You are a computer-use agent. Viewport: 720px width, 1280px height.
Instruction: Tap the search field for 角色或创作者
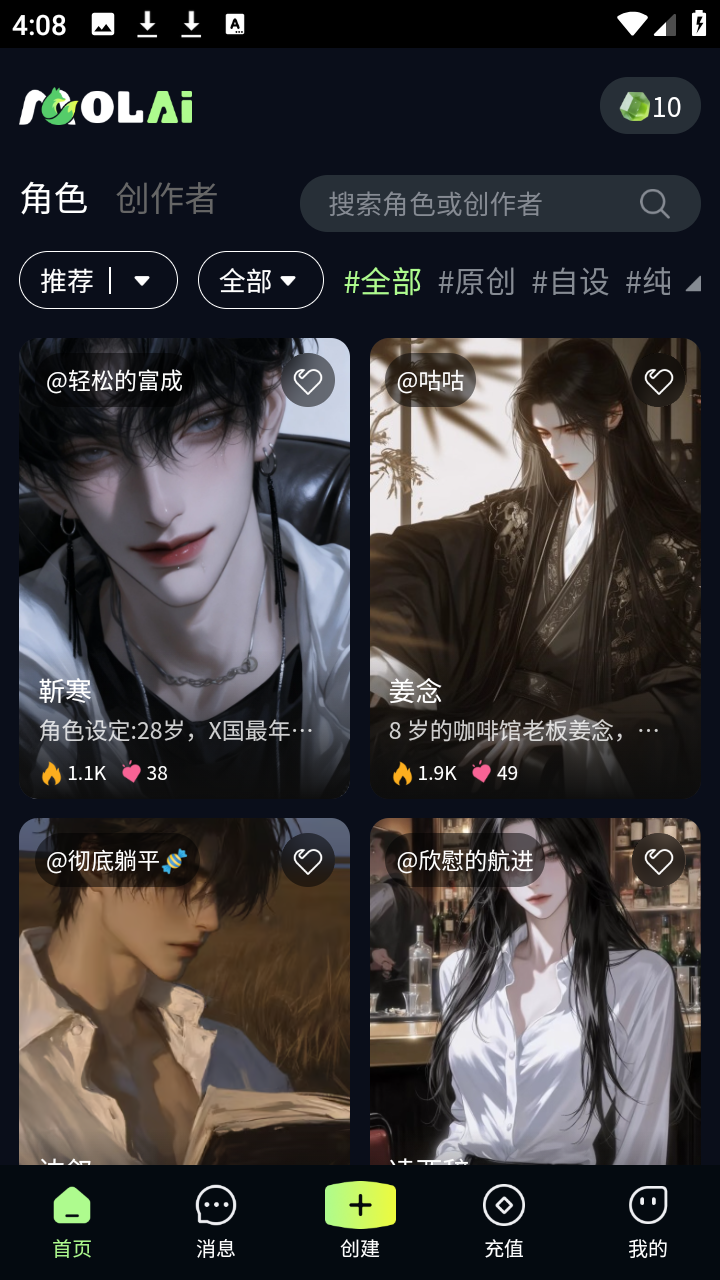480,204
